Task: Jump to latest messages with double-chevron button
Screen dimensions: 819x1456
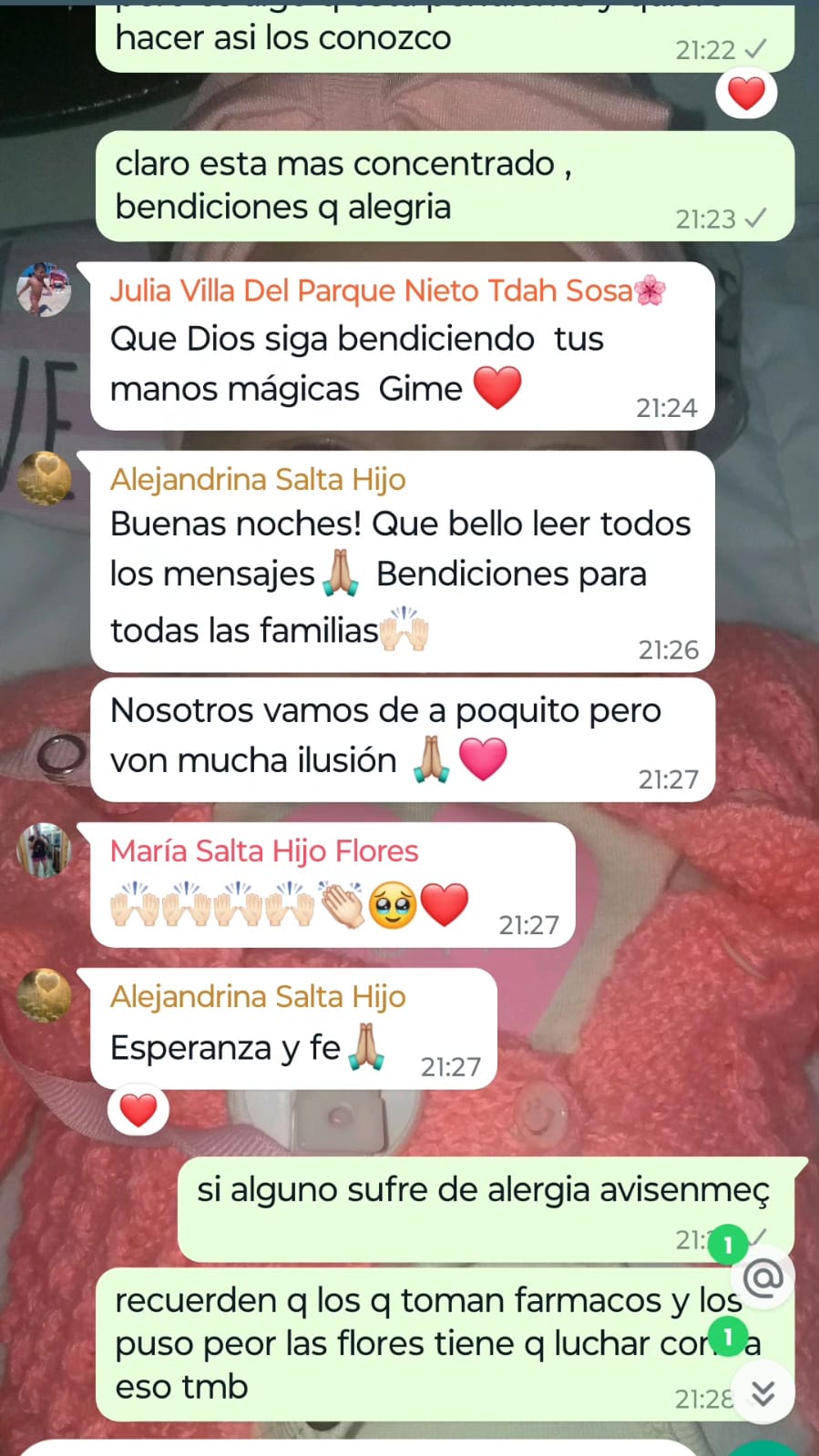Action: pos(763,1391)
